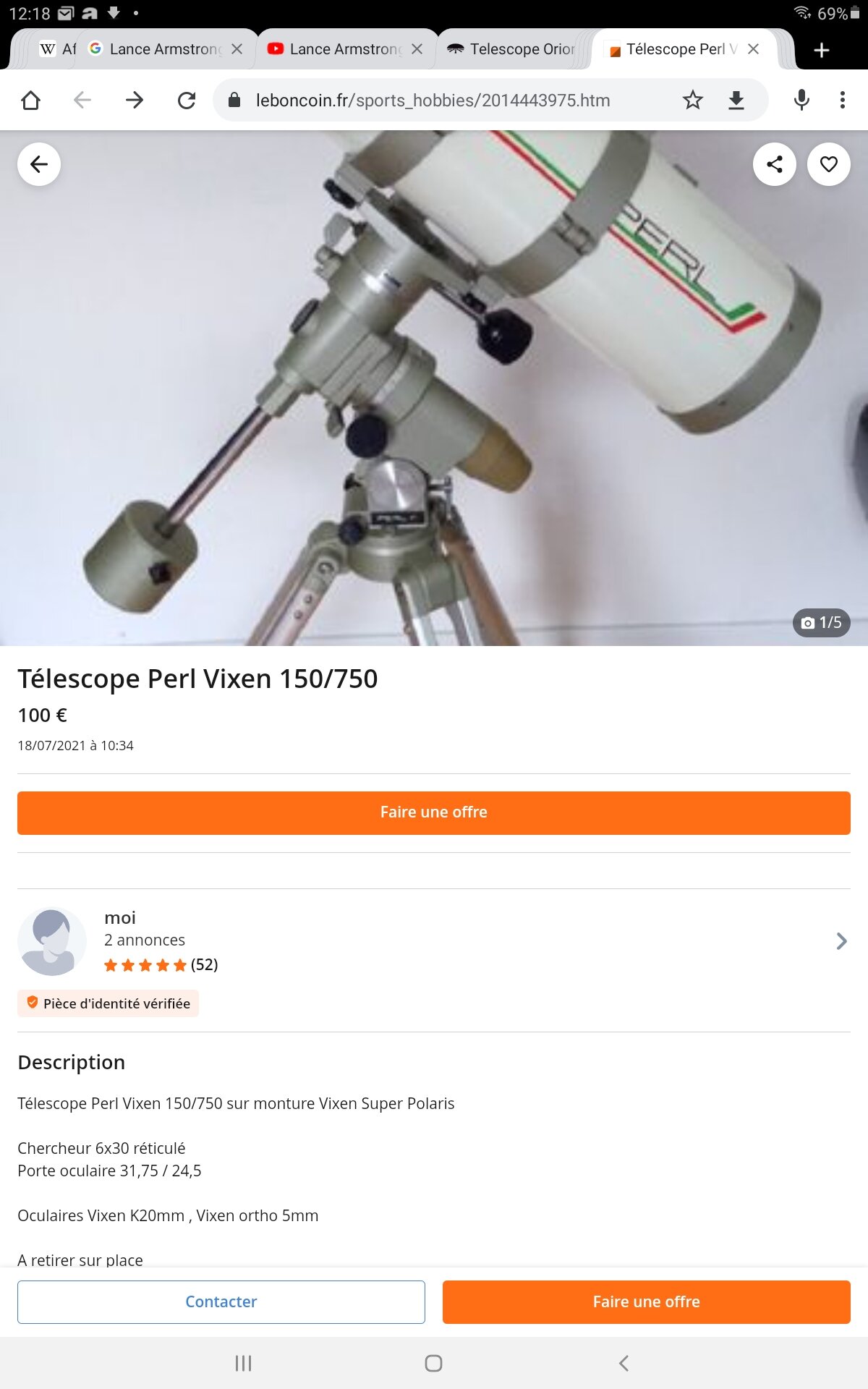Share this telescope listing

(774, 165)
